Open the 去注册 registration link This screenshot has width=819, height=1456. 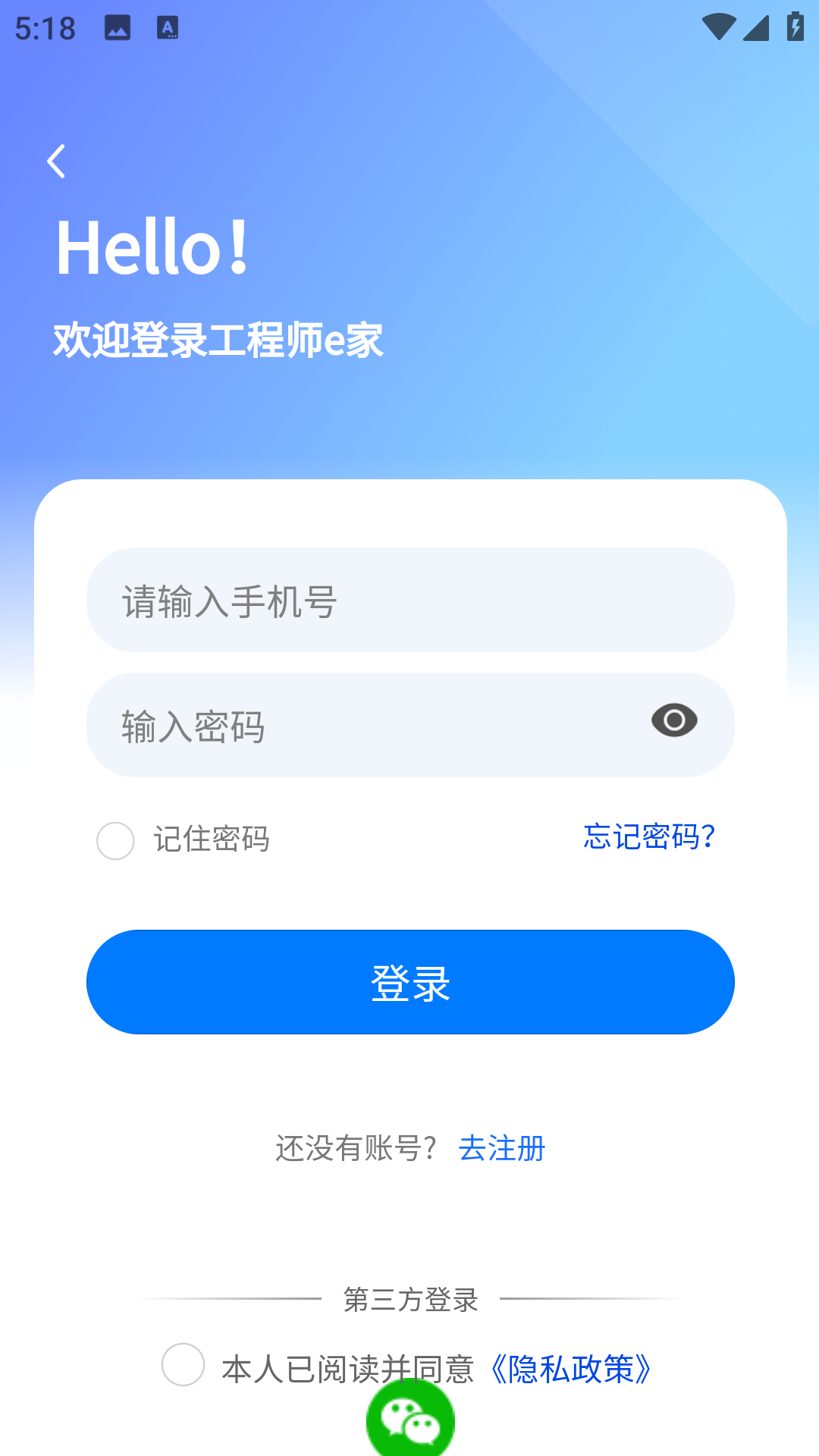[503, 1149]
